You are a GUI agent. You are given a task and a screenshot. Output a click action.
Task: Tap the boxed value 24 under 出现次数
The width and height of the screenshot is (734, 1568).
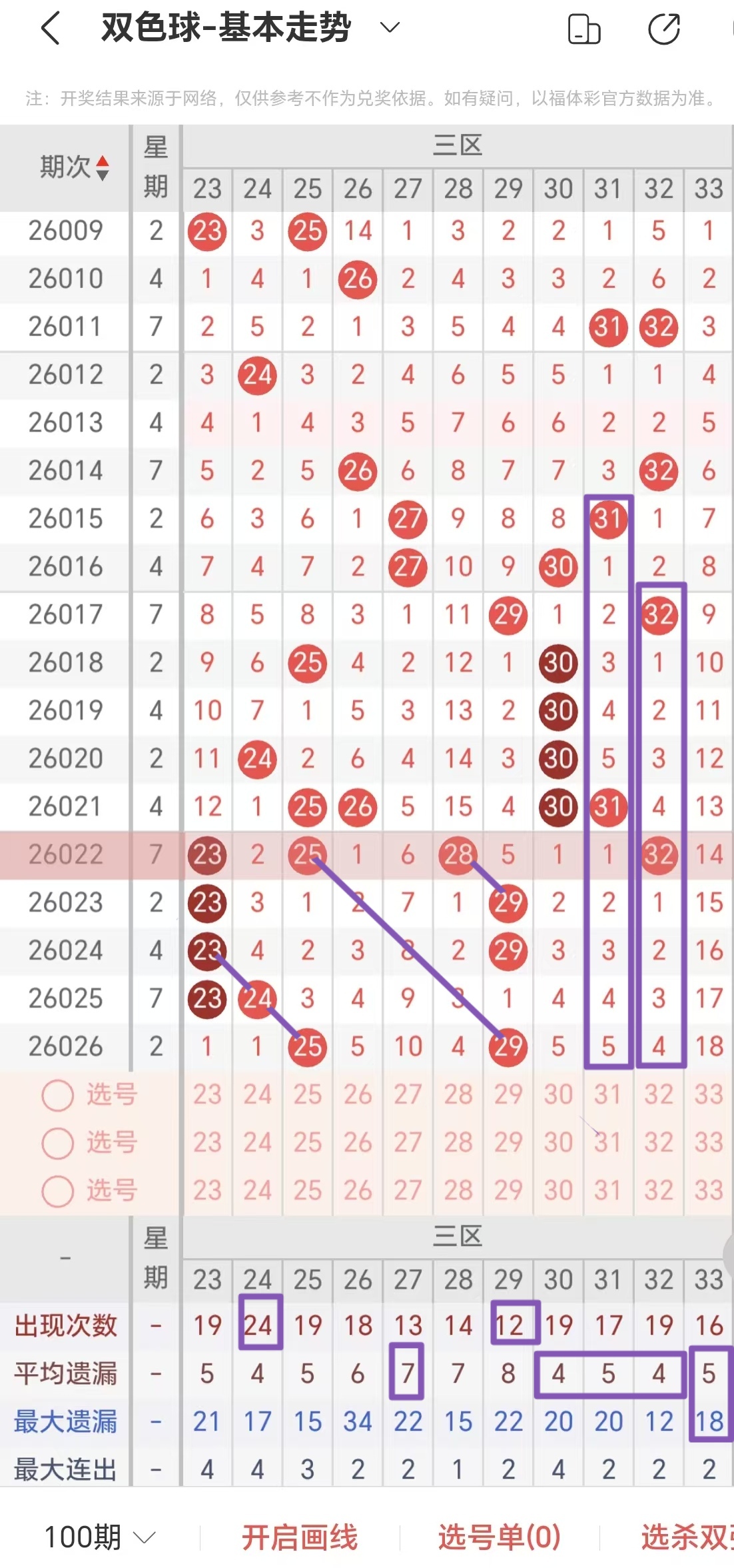coord(257,1325)
